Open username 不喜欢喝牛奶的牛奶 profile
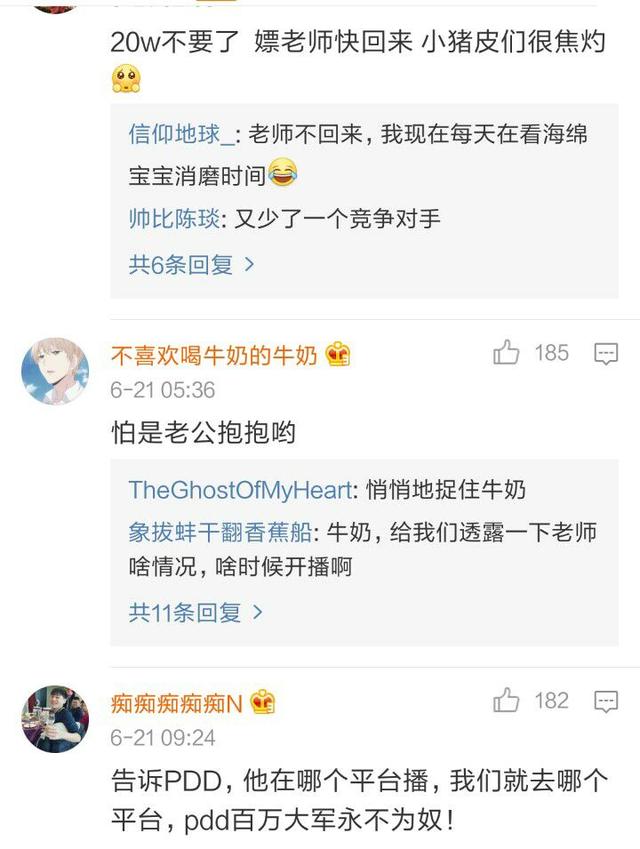This screenshot has width=640, height=849. coord(213,355)
